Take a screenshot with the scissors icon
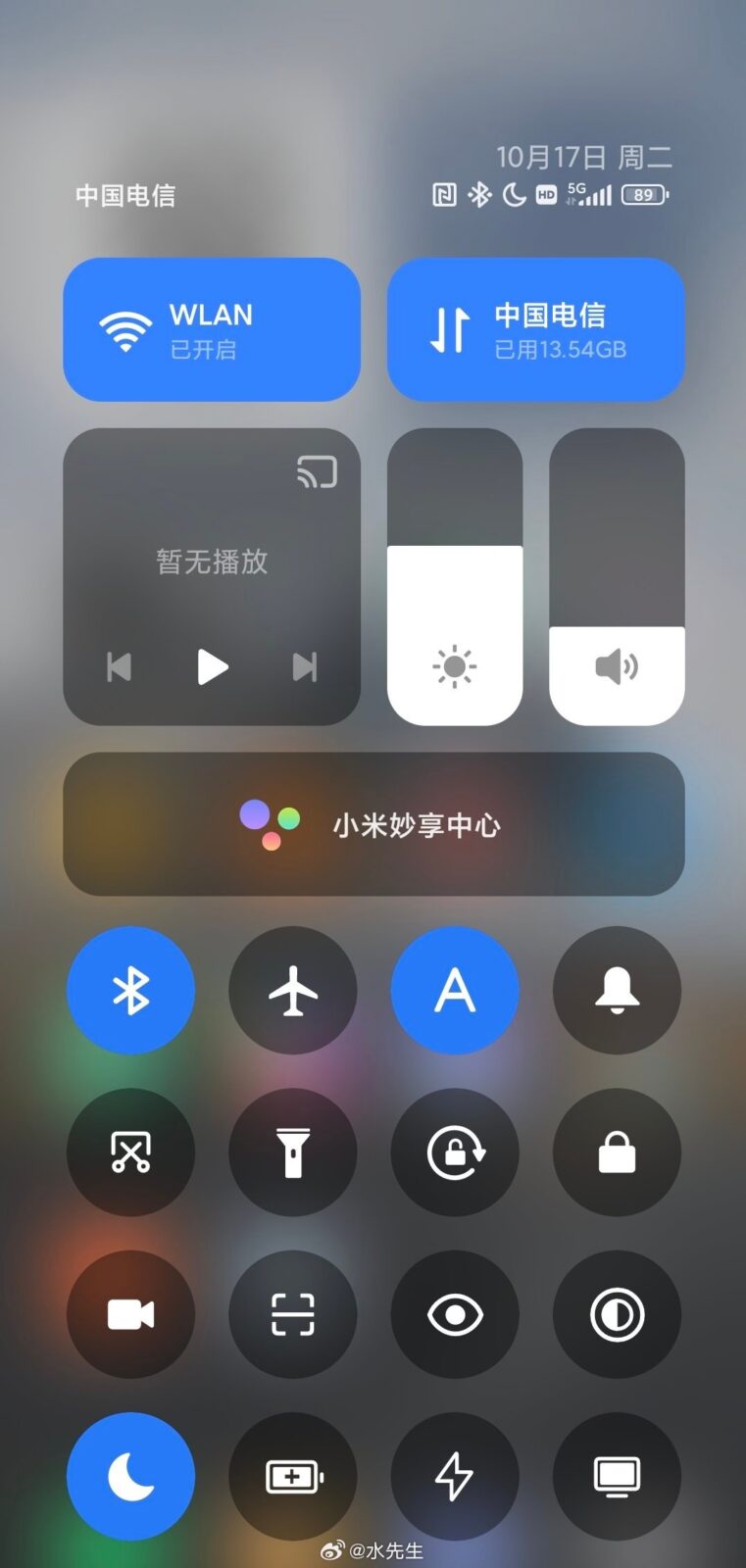746x1568 pixels. [130, 1152]
